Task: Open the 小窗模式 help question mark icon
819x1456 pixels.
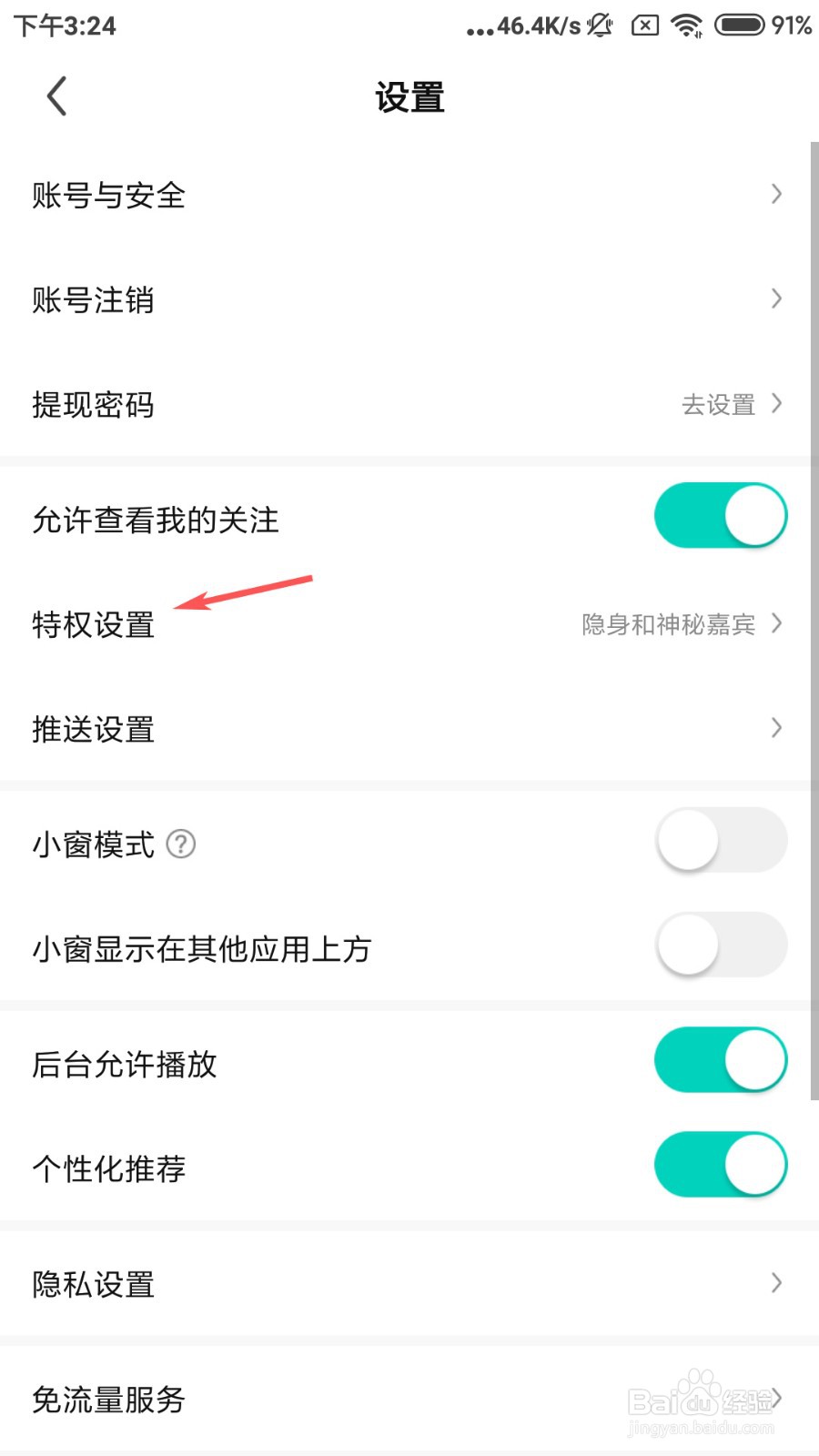Action: pos(182,844)
